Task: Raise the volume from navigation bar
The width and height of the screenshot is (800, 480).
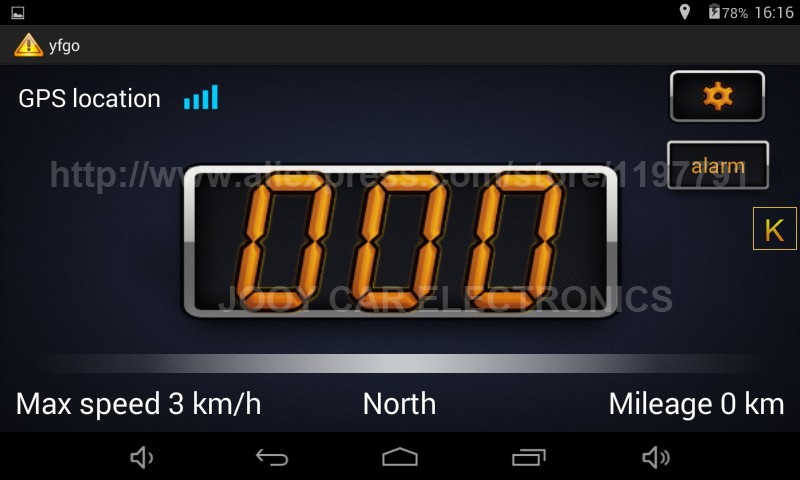Action: pyautogui.click(x=656, y=457)
